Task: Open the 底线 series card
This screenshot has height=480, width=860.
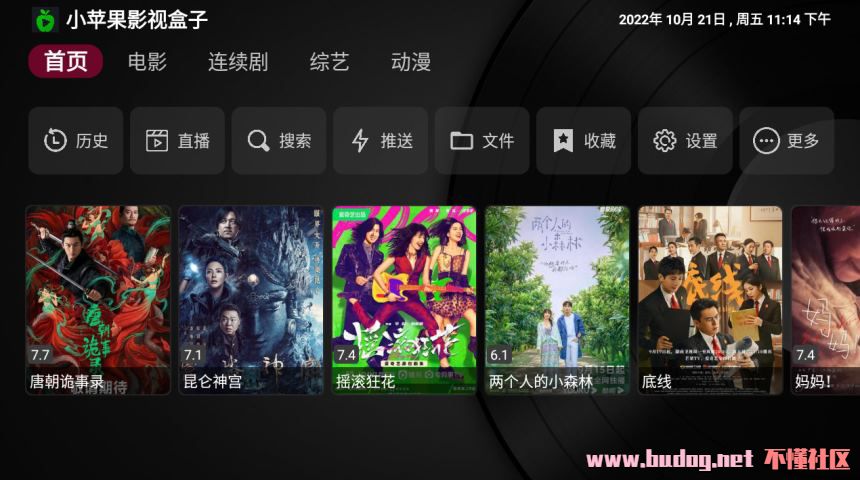Action: [710, 298]
